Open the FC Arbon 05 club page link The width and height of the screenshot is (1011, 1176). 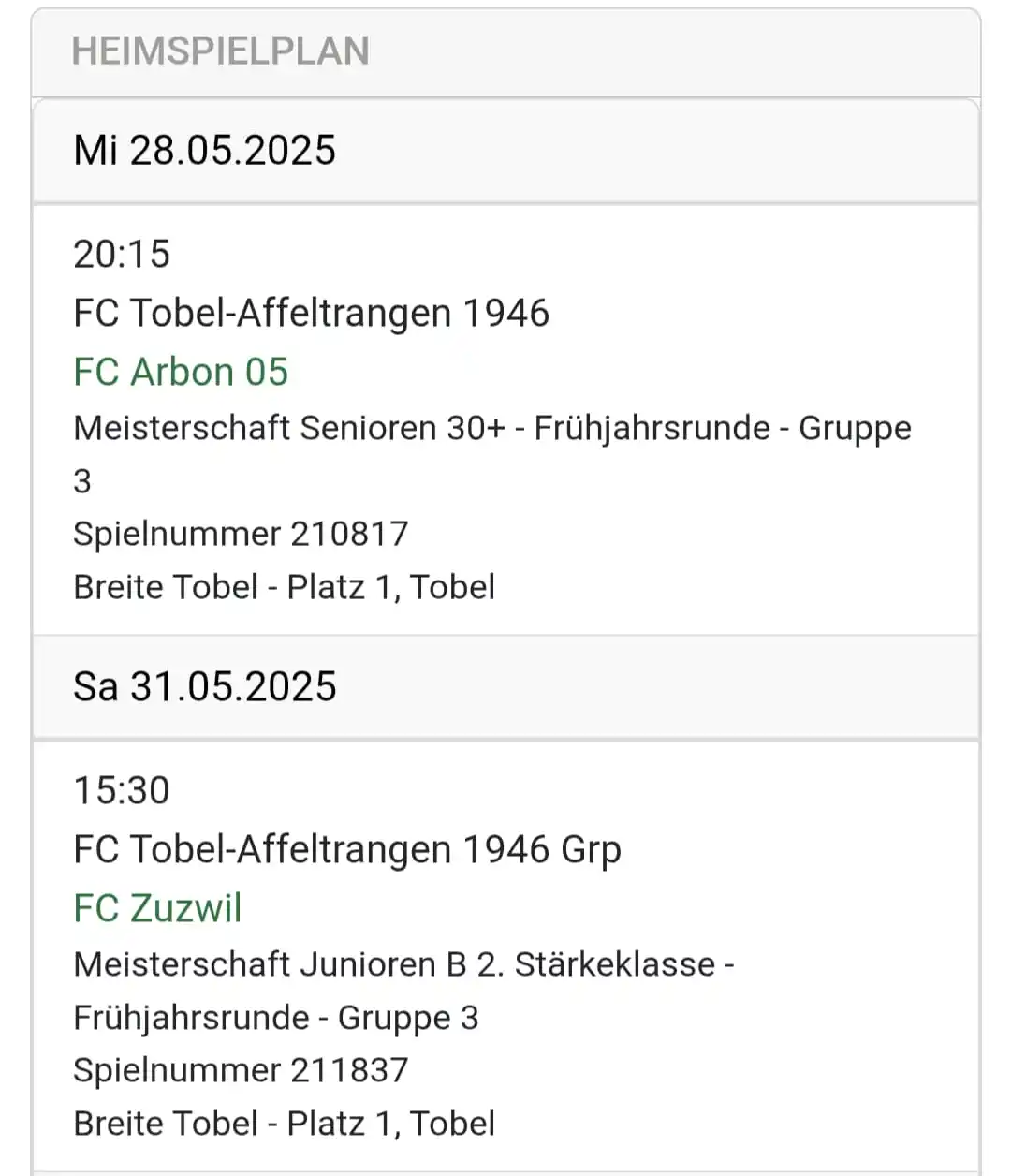(x=182, y=372)
